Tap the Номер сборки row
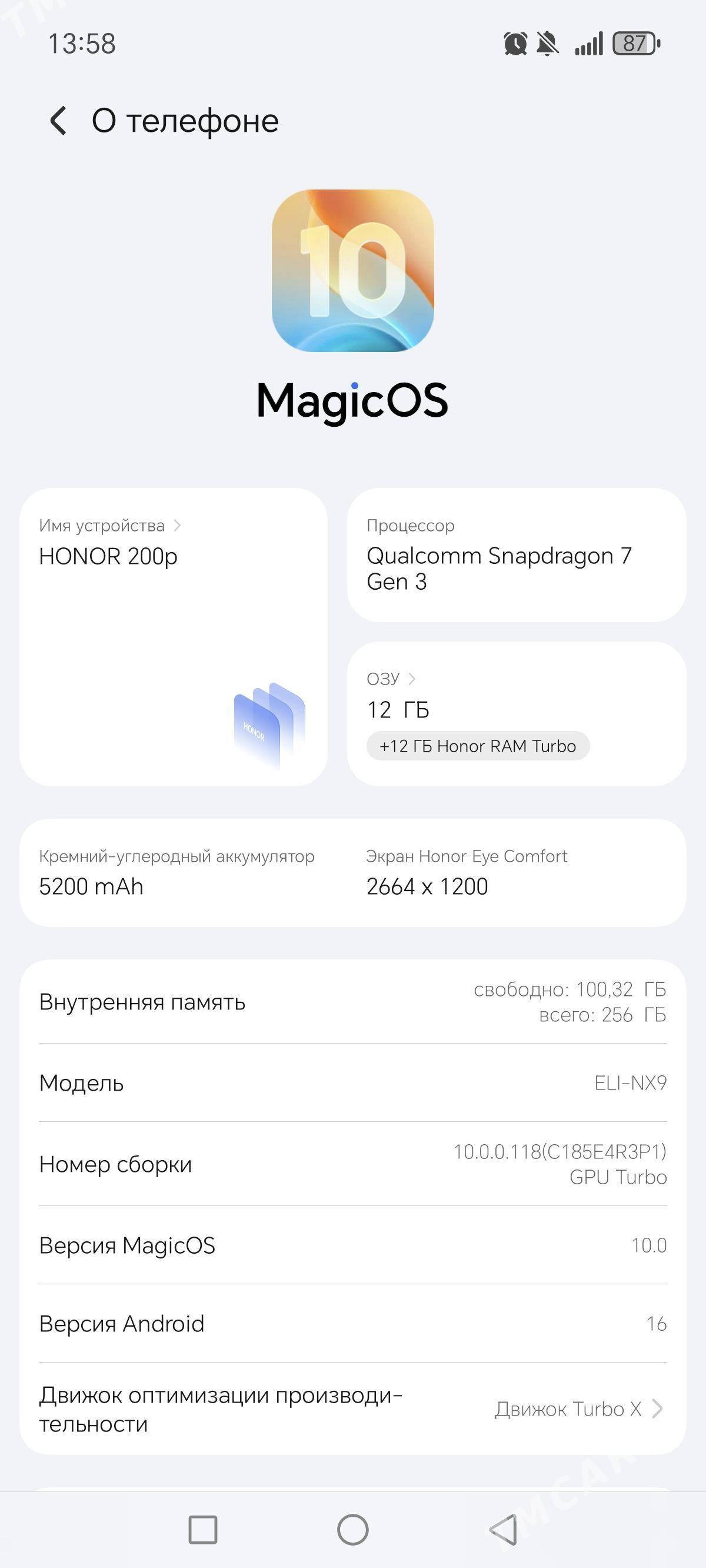 (x=353, y=1164)
